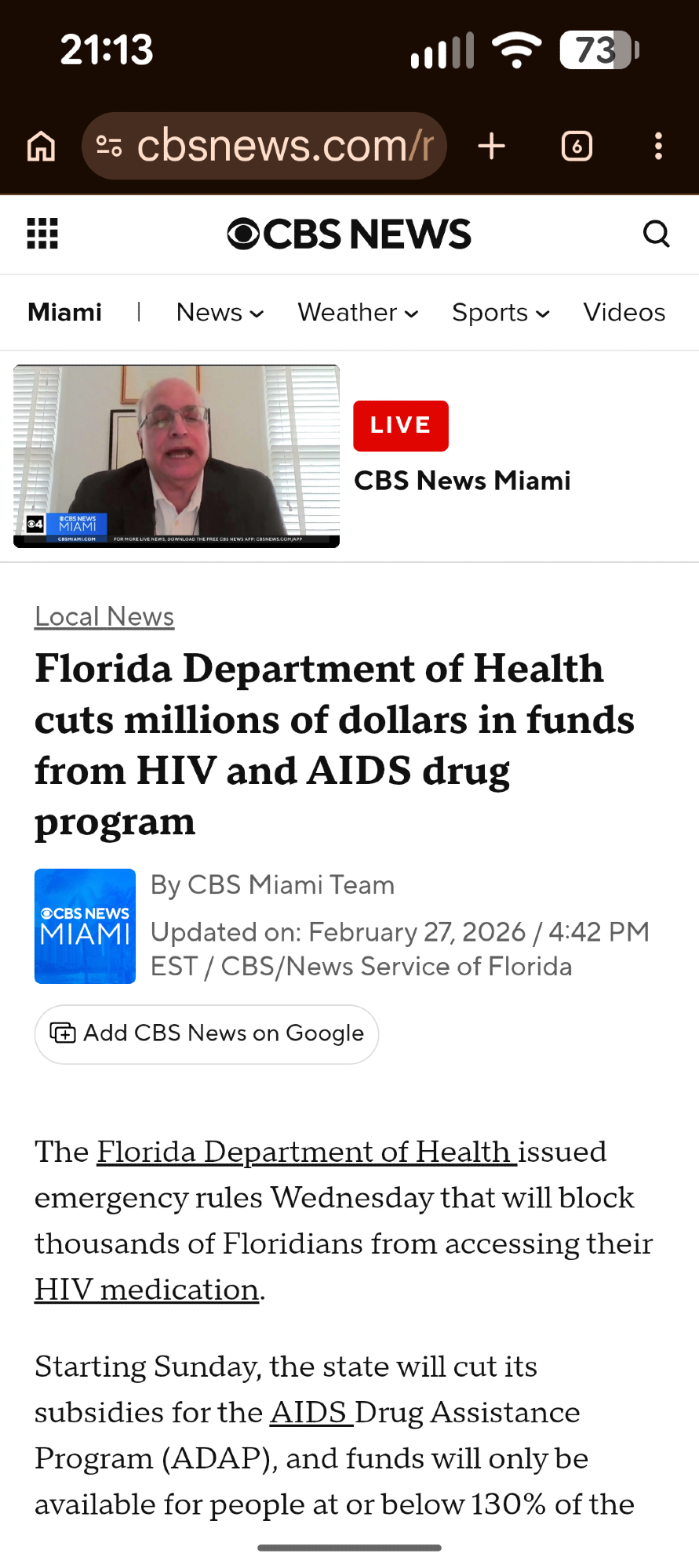Open the AIDS link in article
This screenshot has height=1568, width=699.
[x=308, y=1413]
